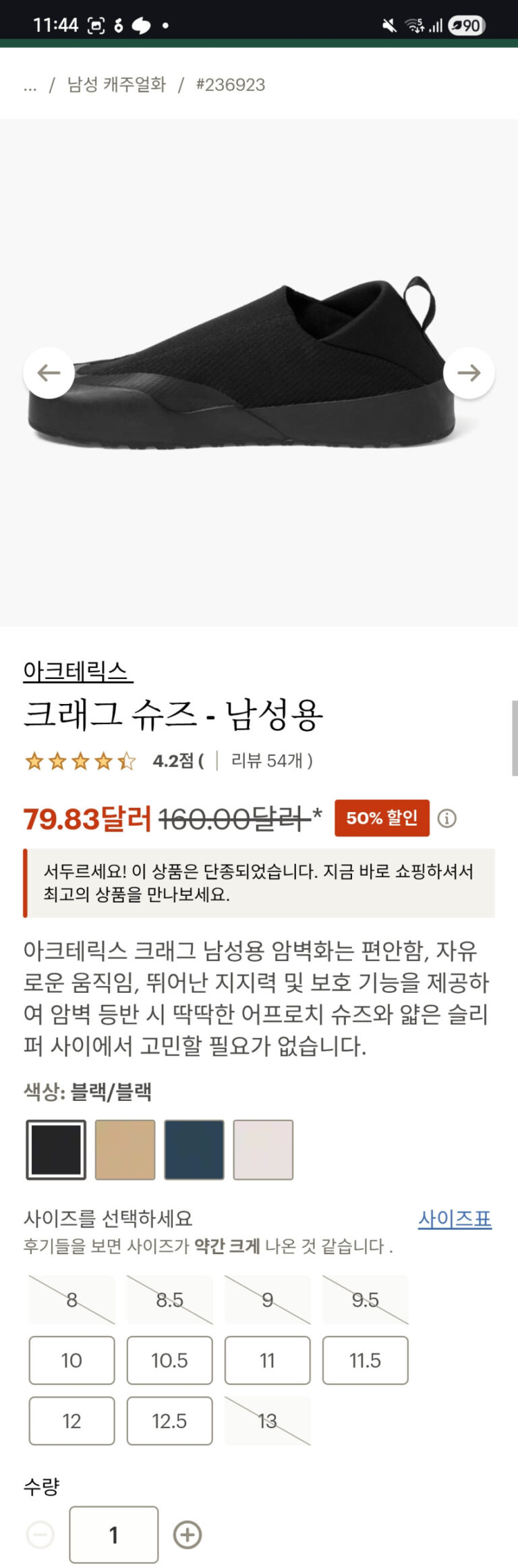
Task: Choose size 10.5
Action: coord(169,1360)
